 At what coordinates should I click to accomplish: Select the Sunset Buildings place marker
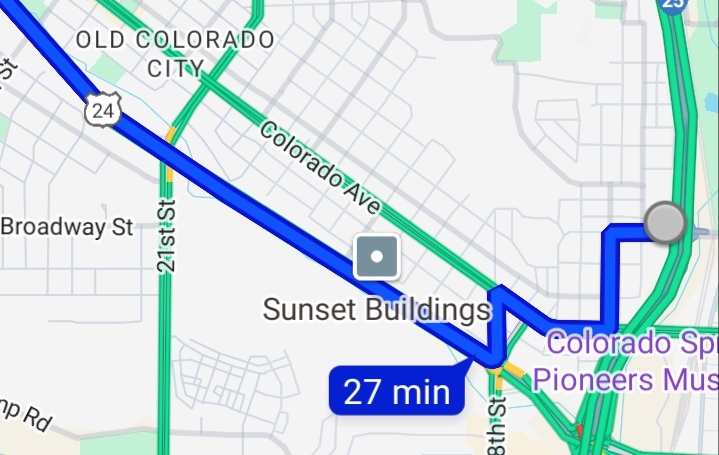click(377, 257)
